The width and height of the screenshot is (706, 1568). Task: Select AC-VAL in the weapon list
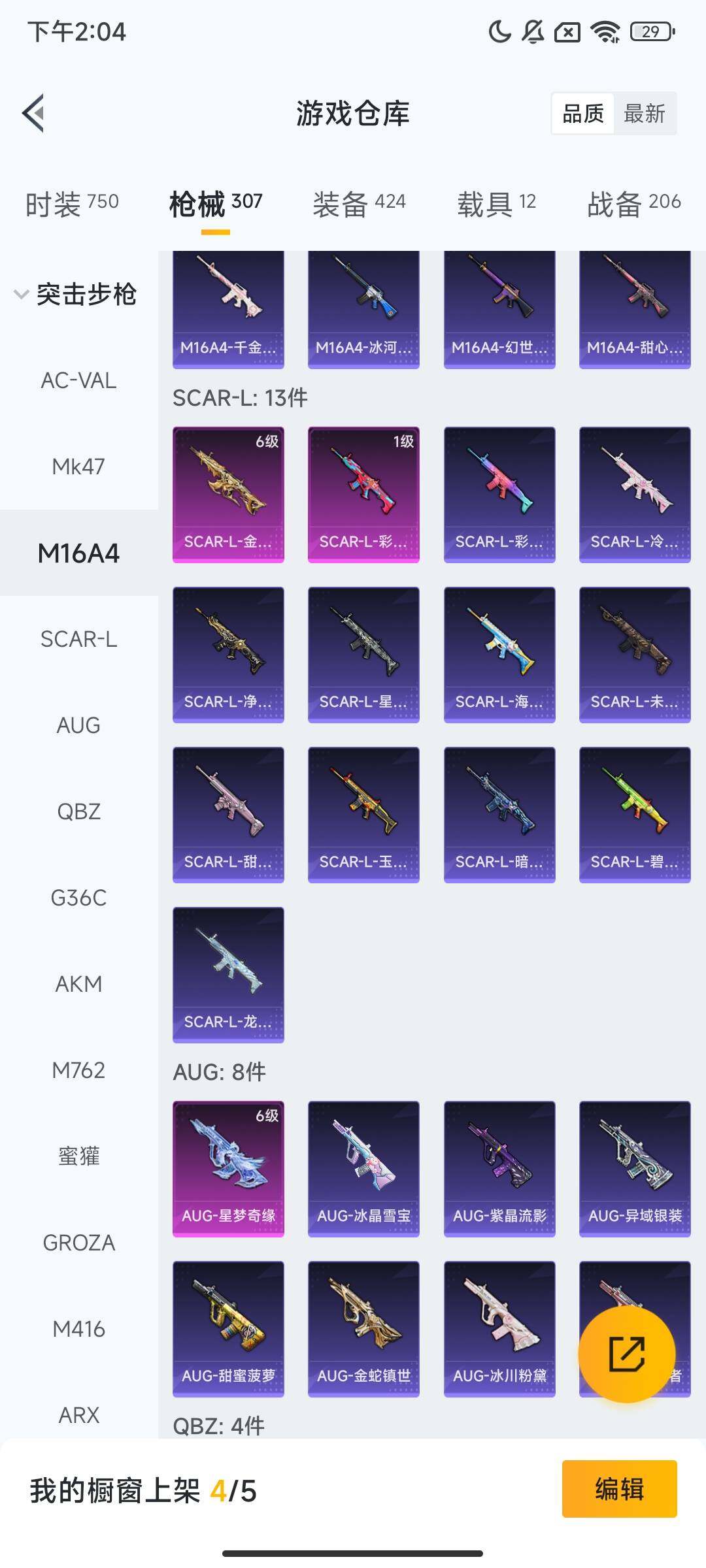point(78,380)
